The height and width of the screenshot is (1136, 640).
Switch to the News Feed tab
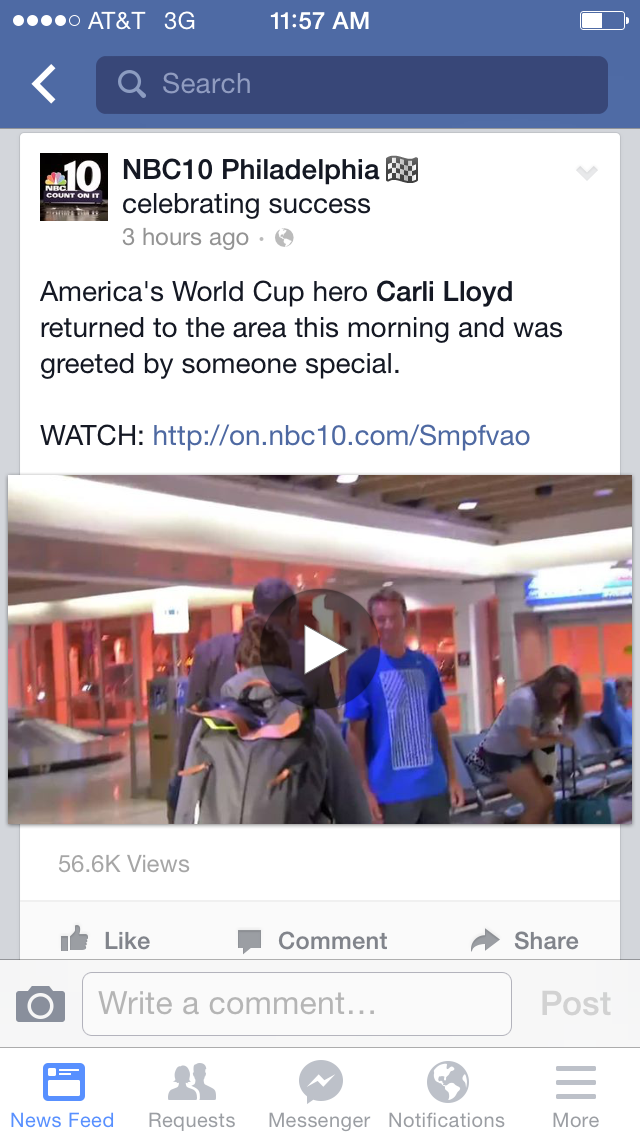(x=63, y=1094)
